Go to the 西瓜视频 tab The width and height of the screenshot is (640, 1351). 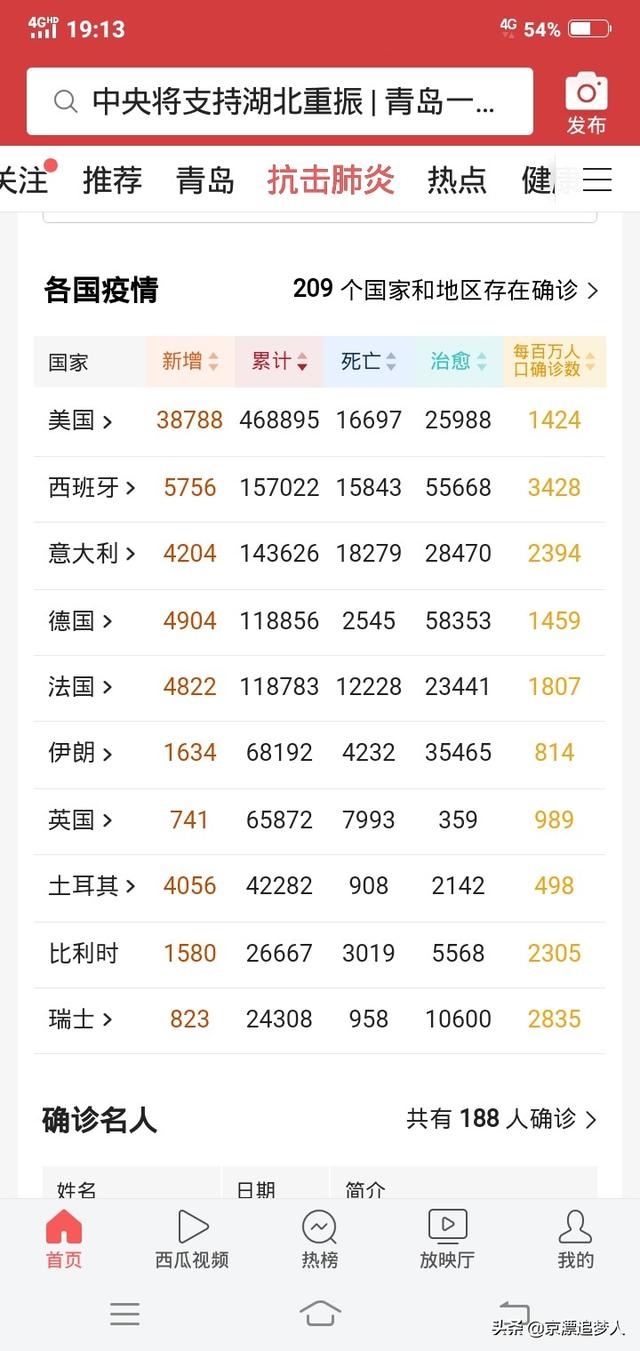[x=192, y=1240]
